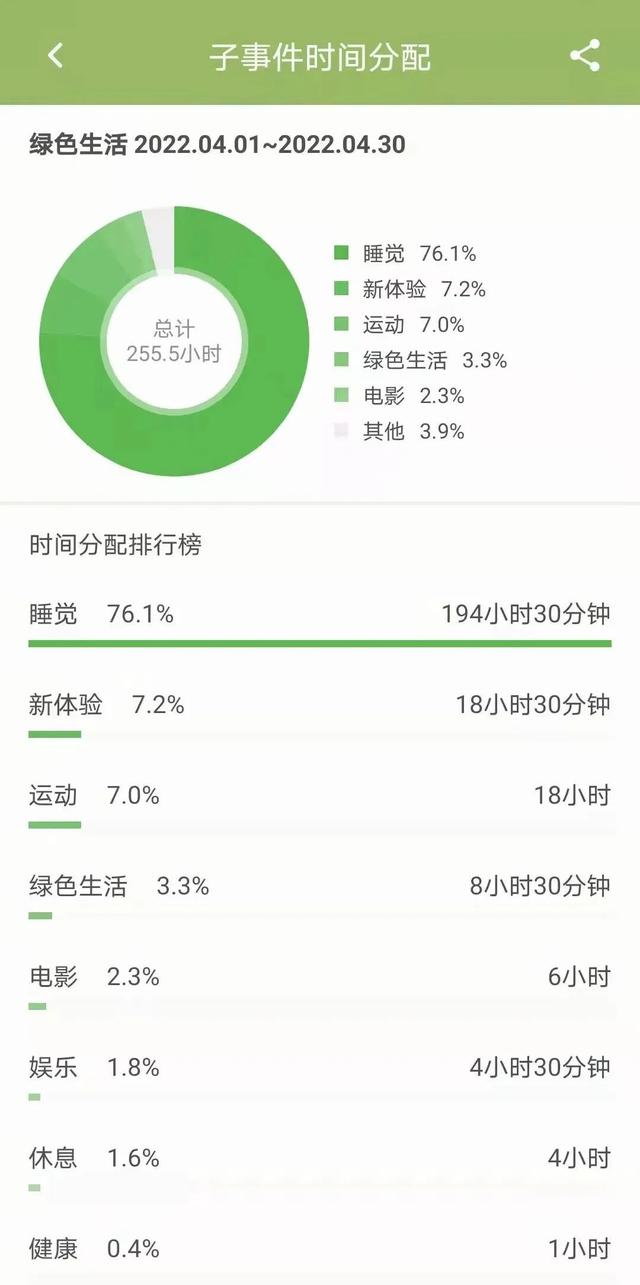The height and width of the screenshot is (1285, 640).
Task: Share this time allocation report
Action: (x=585, y=56)
